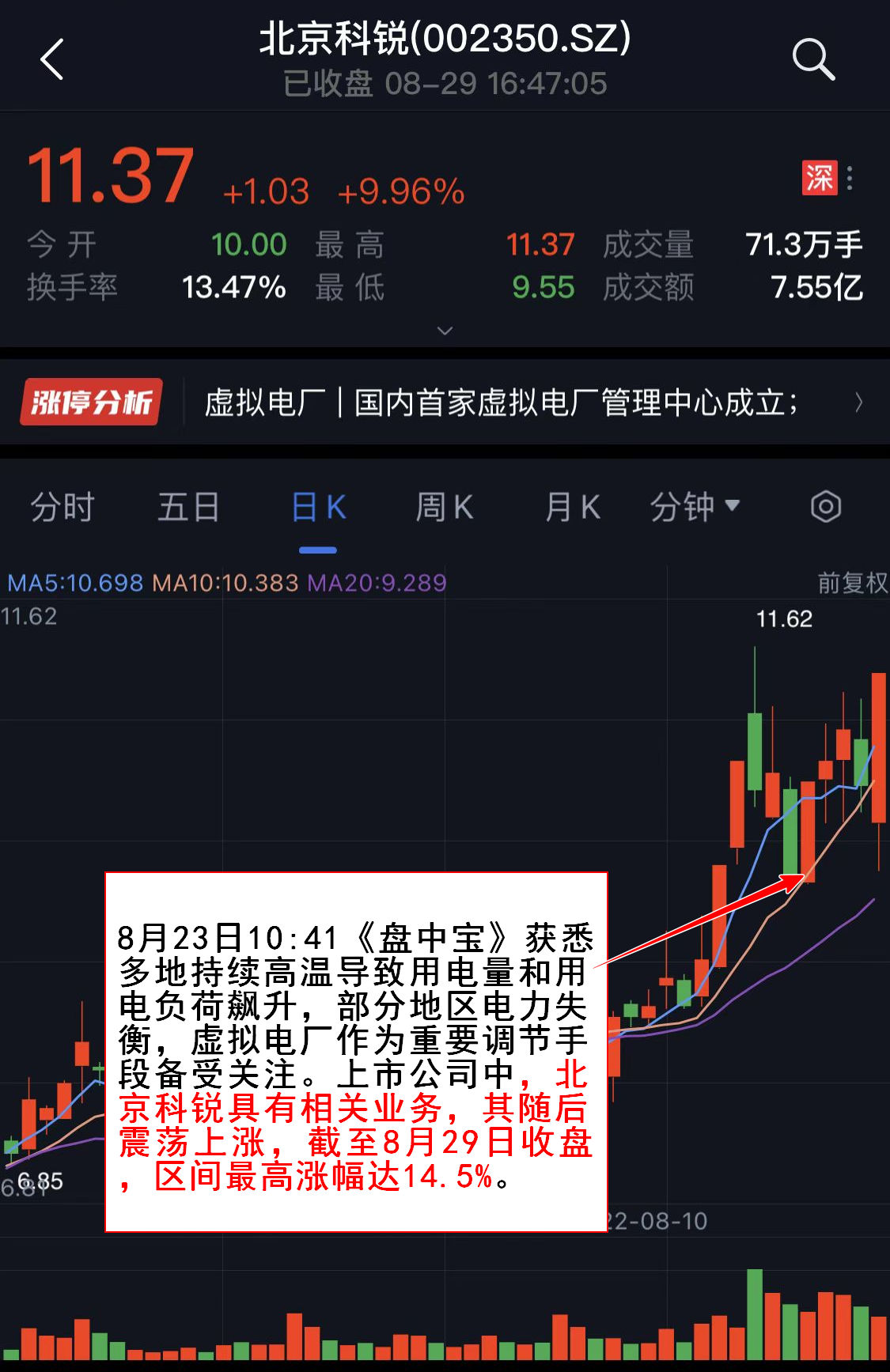
Task: Switch to the 周K chart tab
Action: [445, 507]
